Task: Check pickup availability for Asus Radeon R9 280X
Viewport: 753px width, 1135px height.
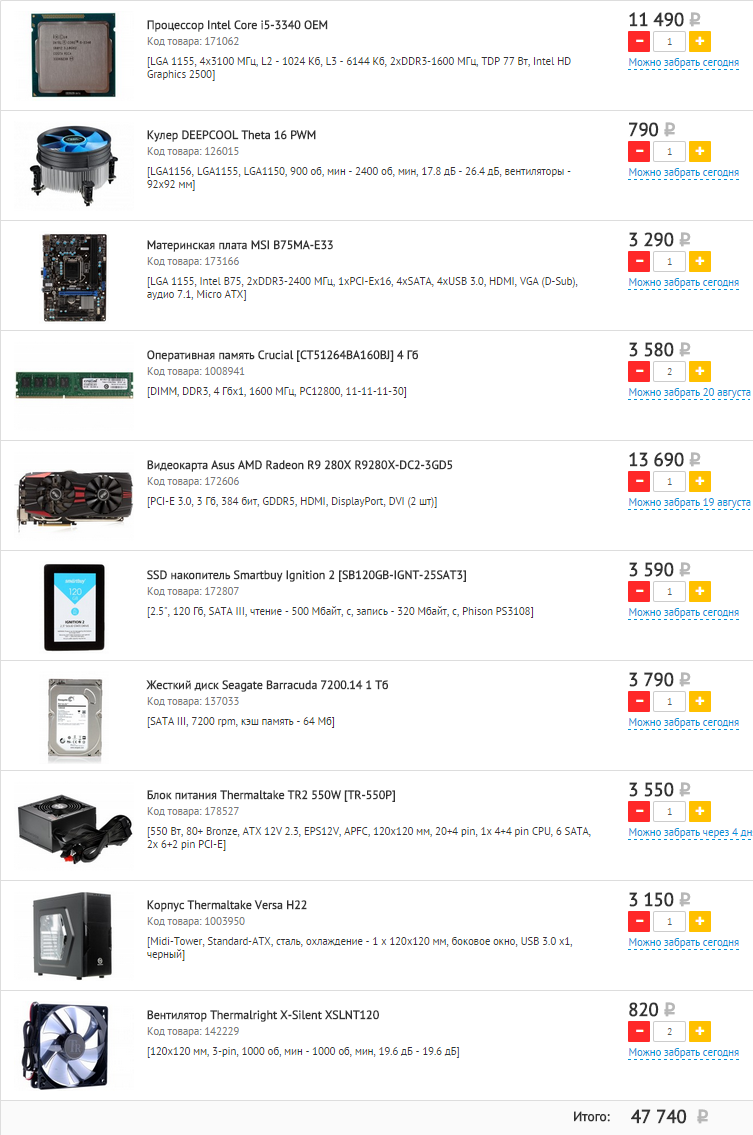Action: point(689,503)
